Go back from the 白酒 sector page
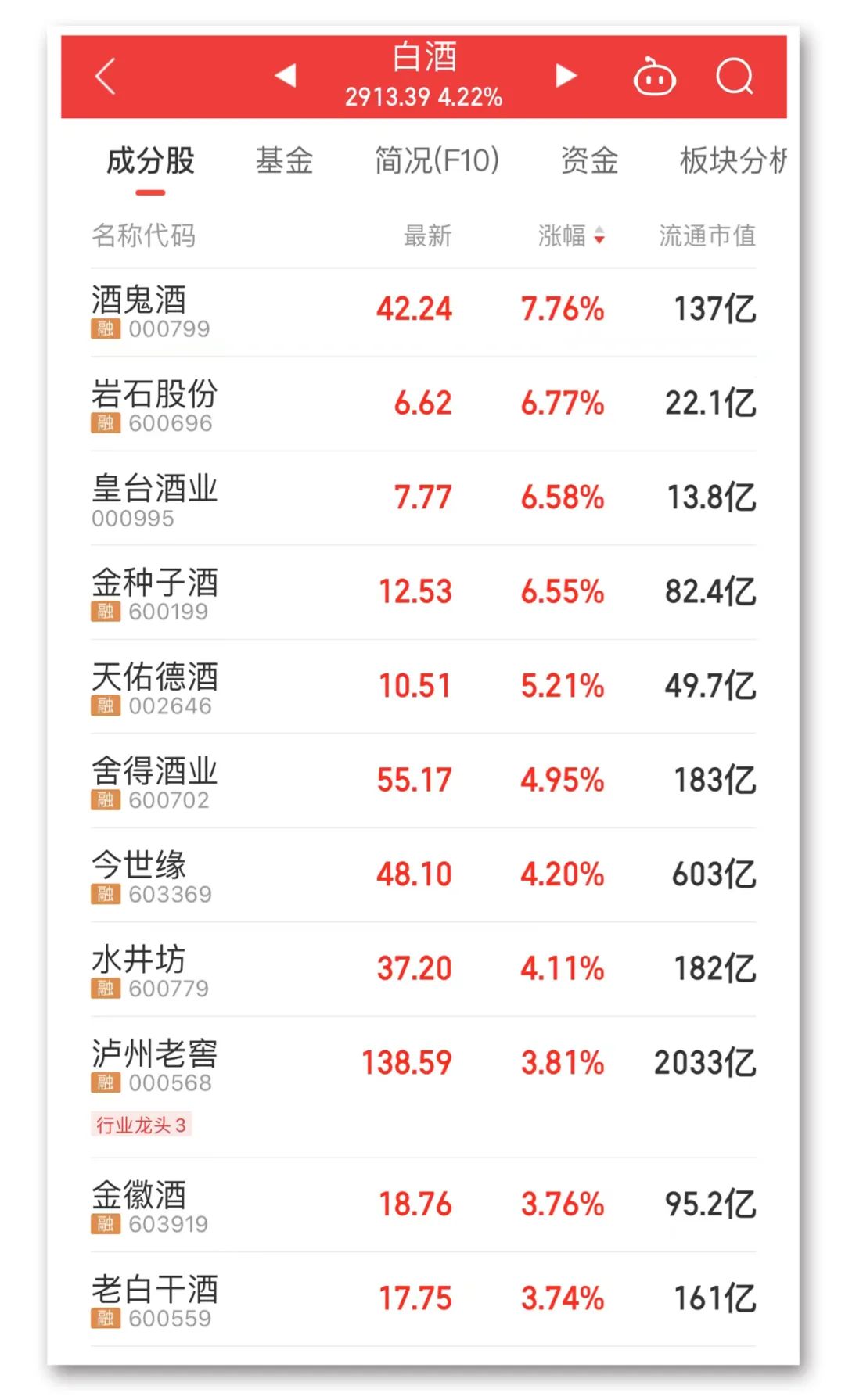Screen dimensions: 845x1400 tap(105, 77)
